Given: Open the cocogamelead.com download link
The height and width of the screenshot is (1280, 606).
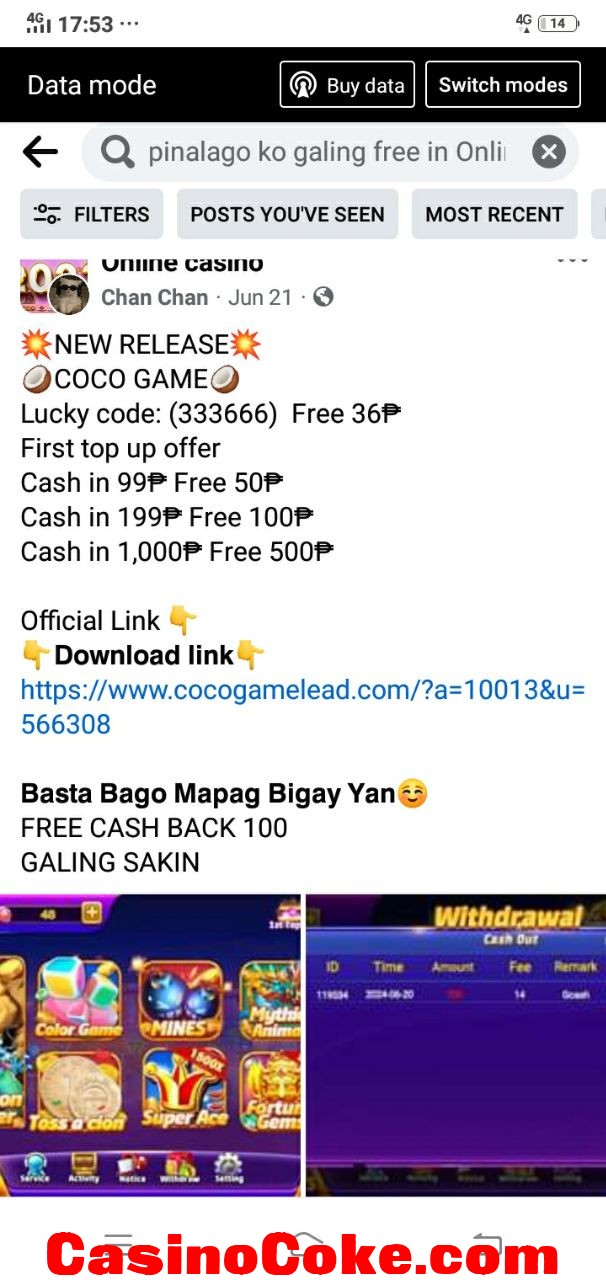Looking at the screenshot, I should (x=302, y=706).
